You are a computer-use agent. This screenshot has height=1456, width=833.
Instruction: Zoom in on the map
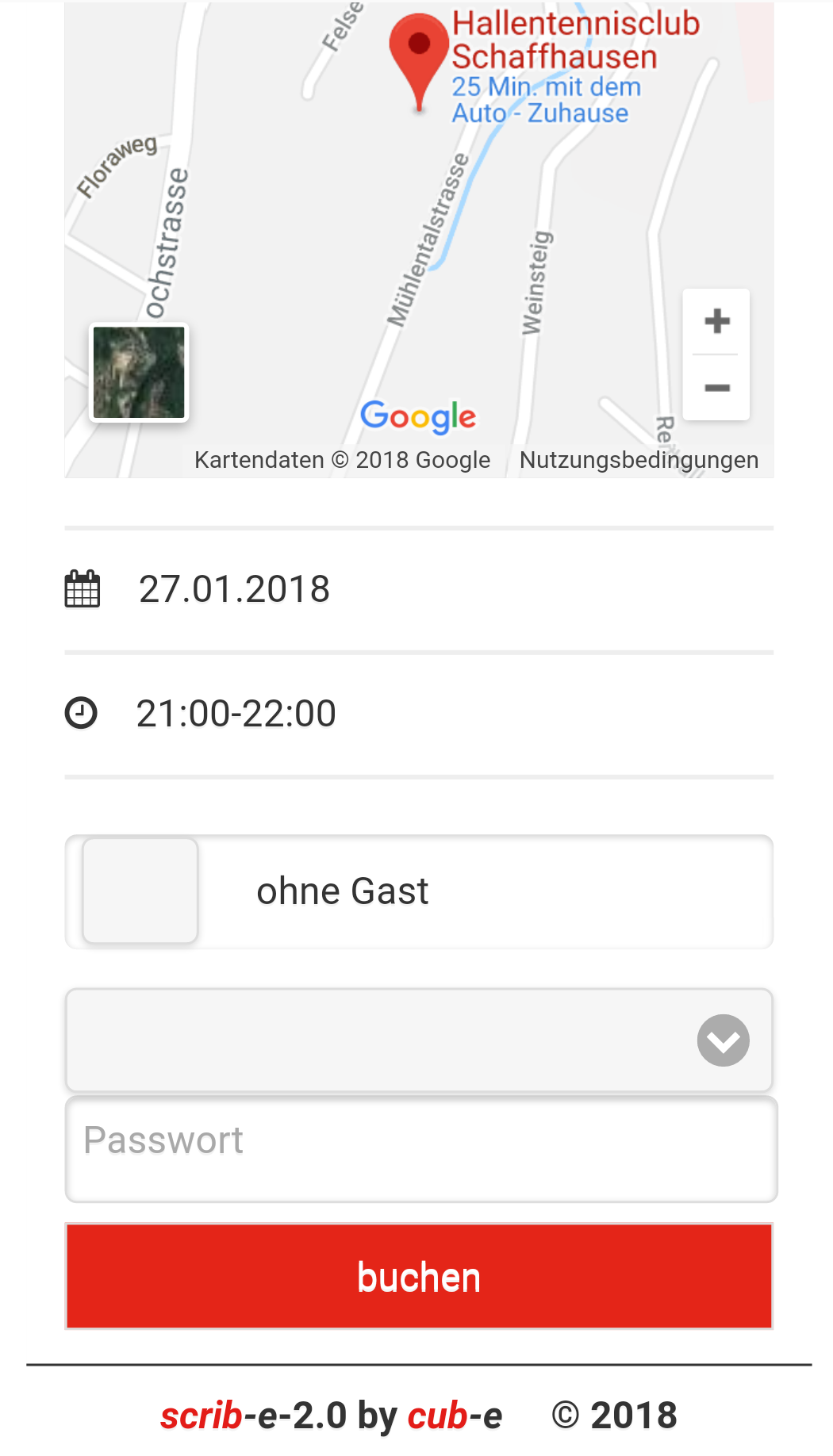pyautogui.click(x=716, y=321)
